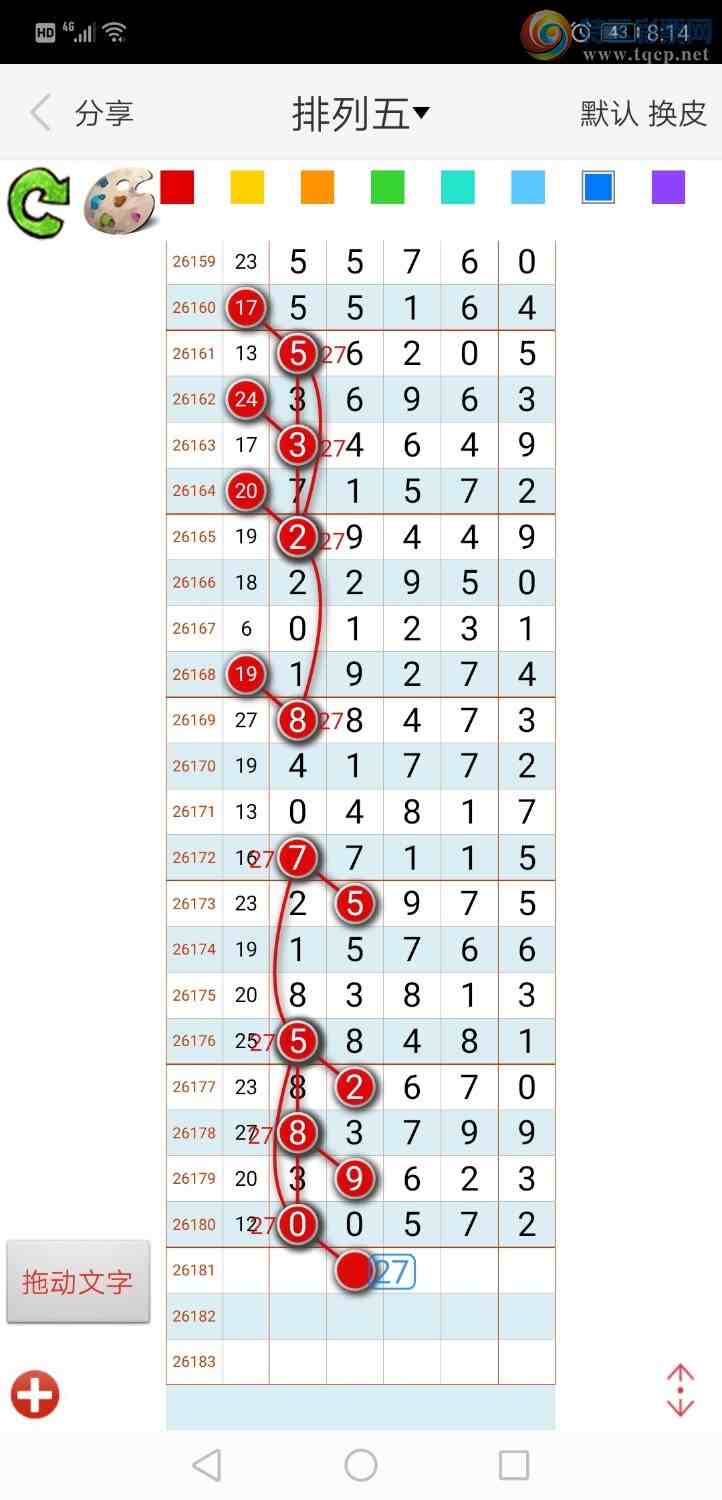Select the 默认 option

[609, 114]
